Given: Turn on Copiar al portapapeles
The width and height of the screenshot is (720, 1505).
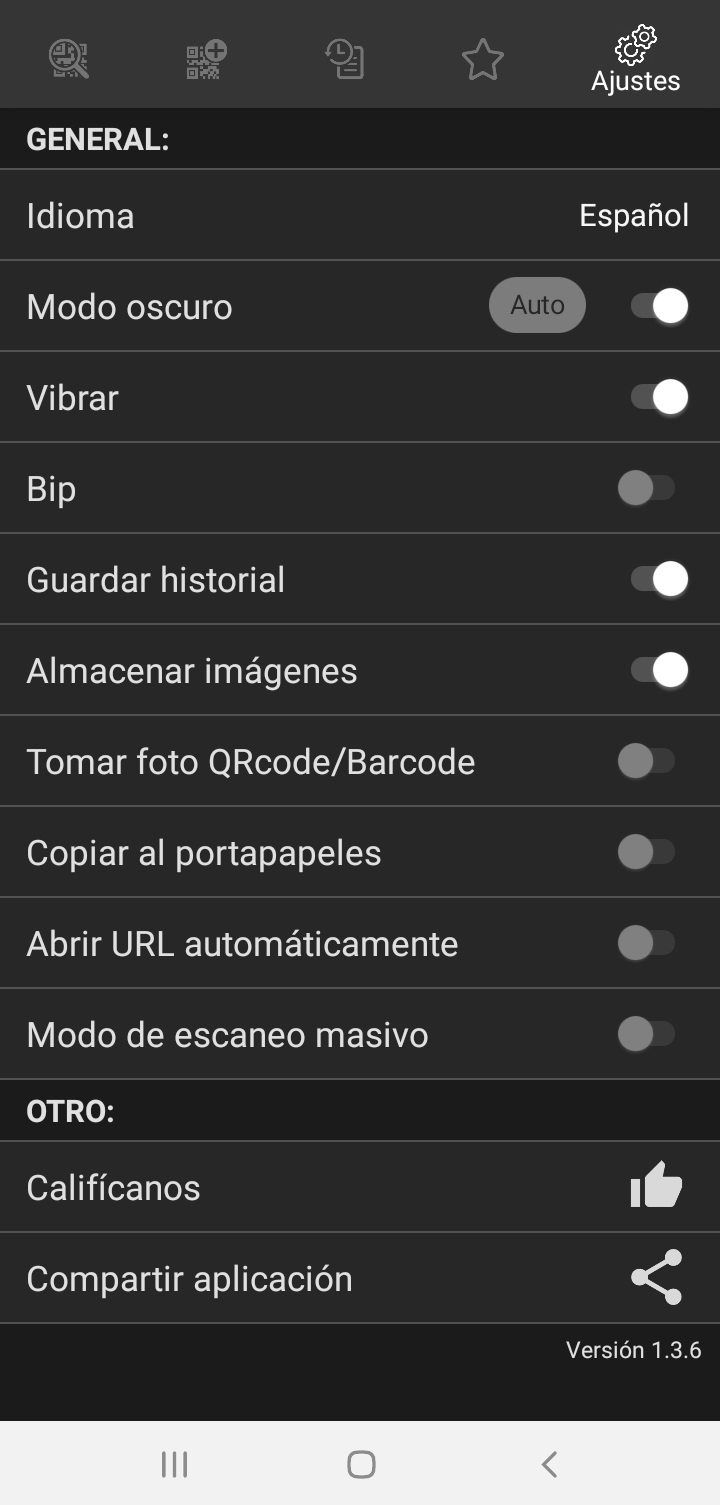Looking at the screenshot, I should pyautogui.click(x=646, y=852).
